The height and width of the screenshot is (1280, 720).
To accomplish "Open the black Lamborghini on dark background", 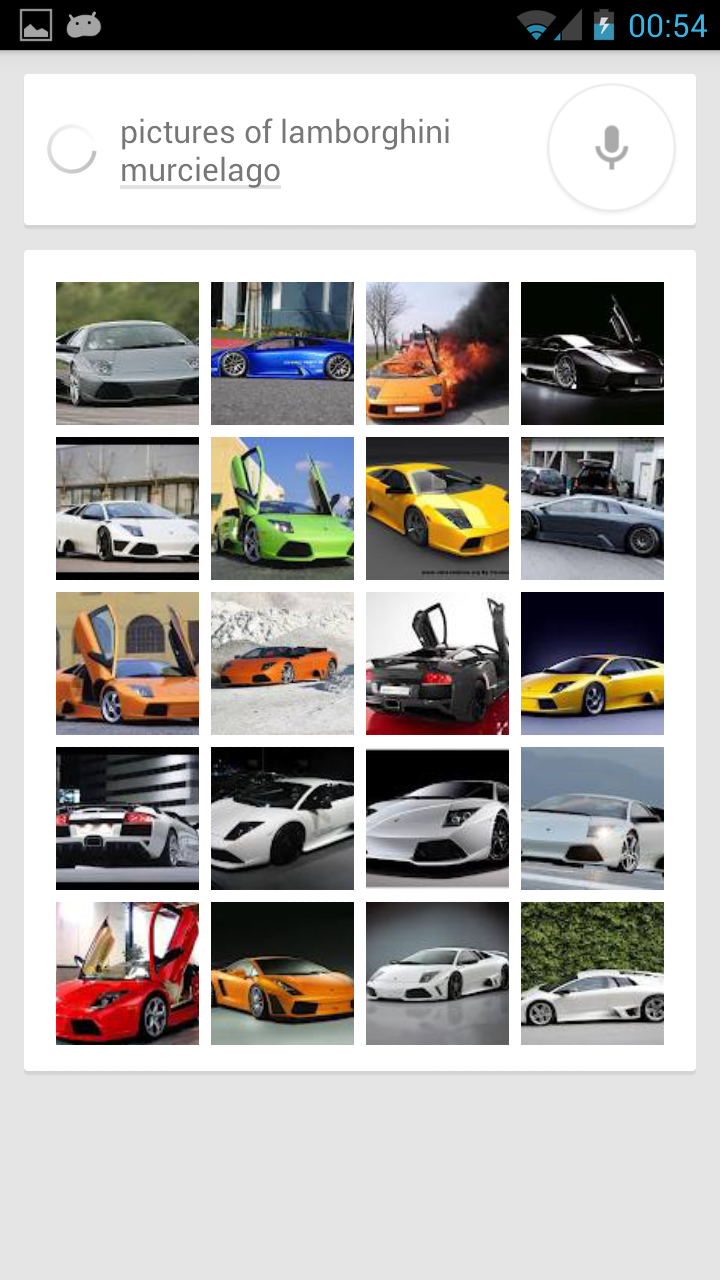I will pyautogui.click(x=592, y=353).
